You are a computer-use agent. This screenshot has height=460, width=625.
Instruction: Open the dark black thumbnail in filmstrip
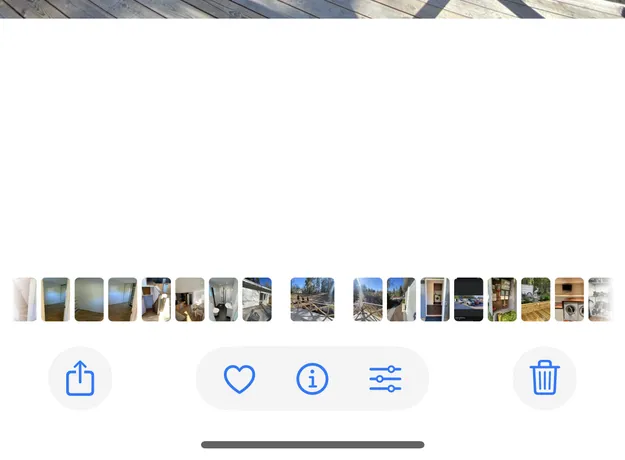point(468,299)
